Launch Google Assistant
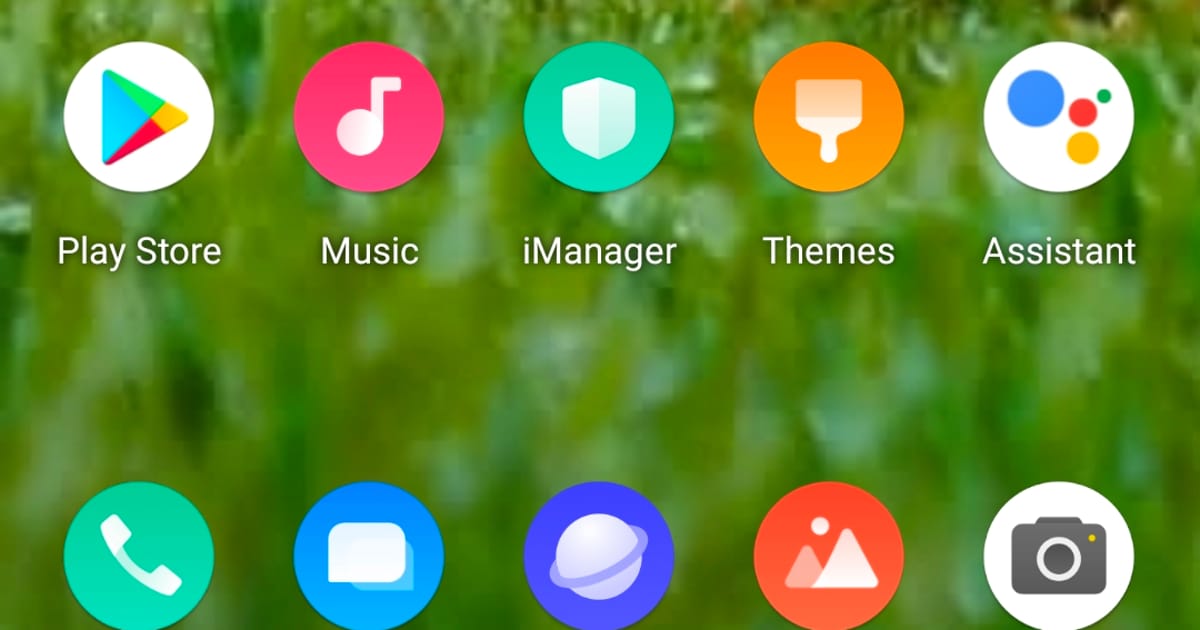Screen dimensions: 1200x630 point(1058,117)
